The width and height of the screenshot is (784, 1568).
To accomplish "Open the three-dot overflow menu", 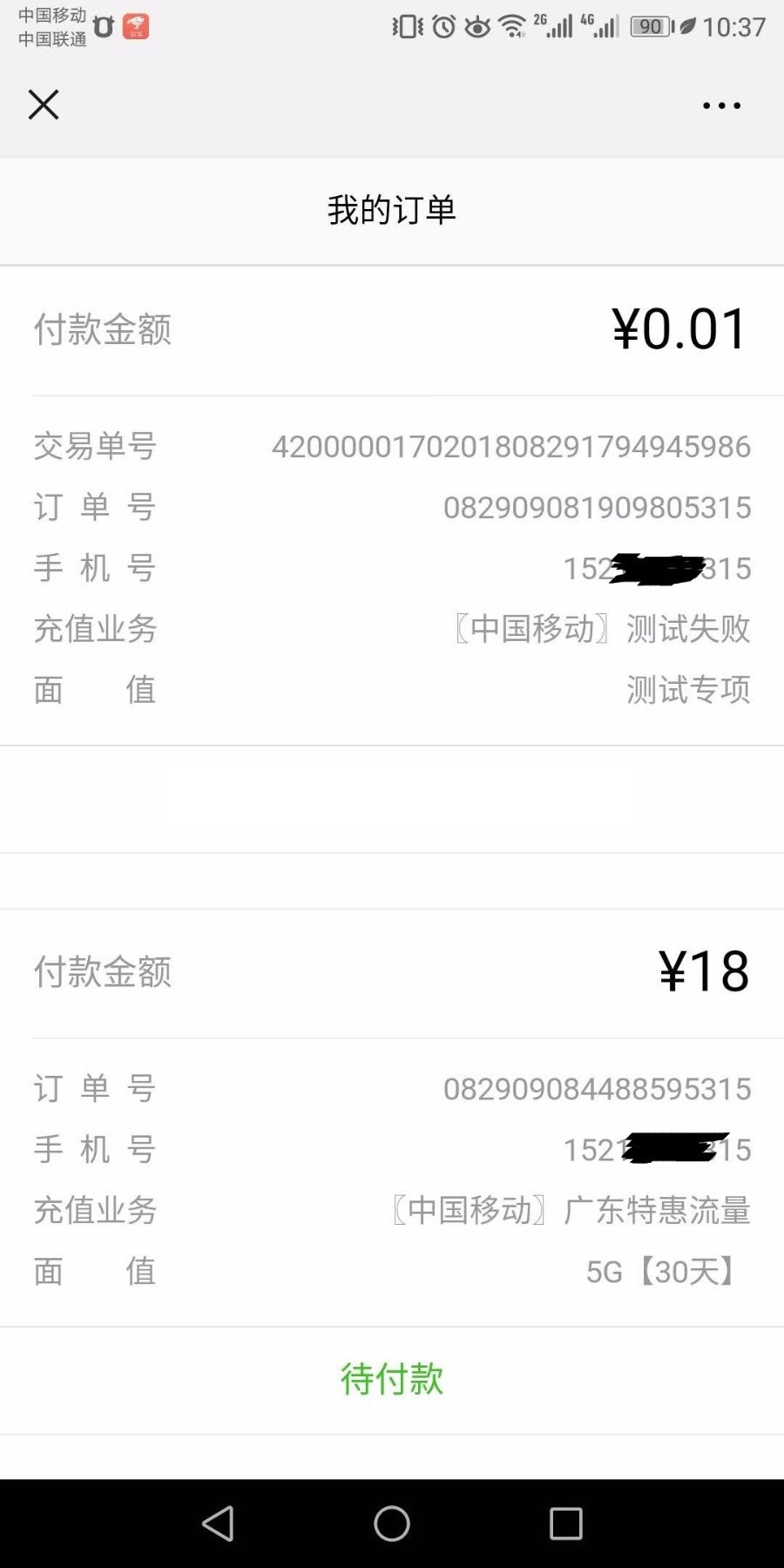I will click(721, 105).
